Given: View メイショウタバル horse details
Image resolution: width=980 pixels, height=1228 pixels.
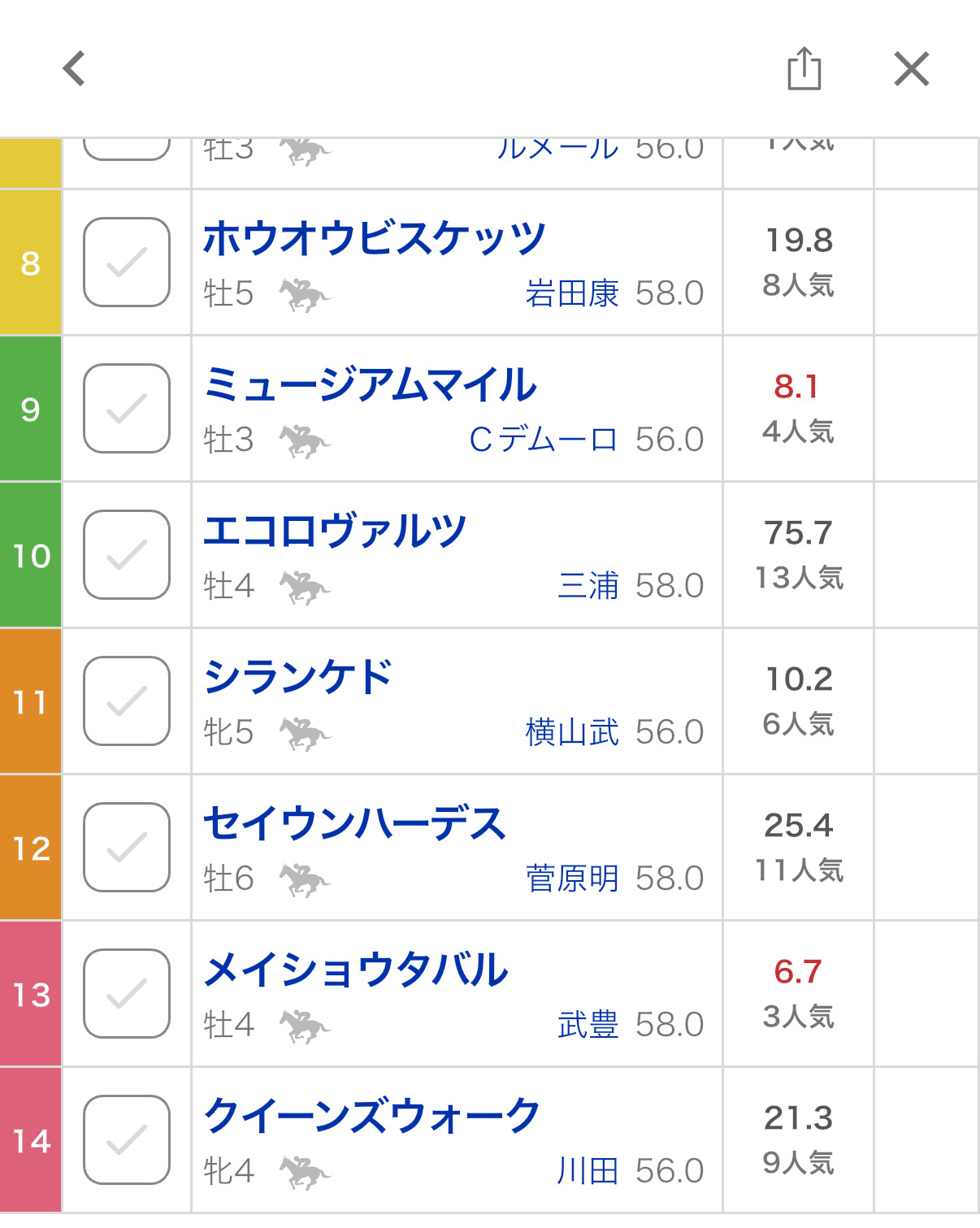Looking at the screenshot, I should click(x=356, y=970).
